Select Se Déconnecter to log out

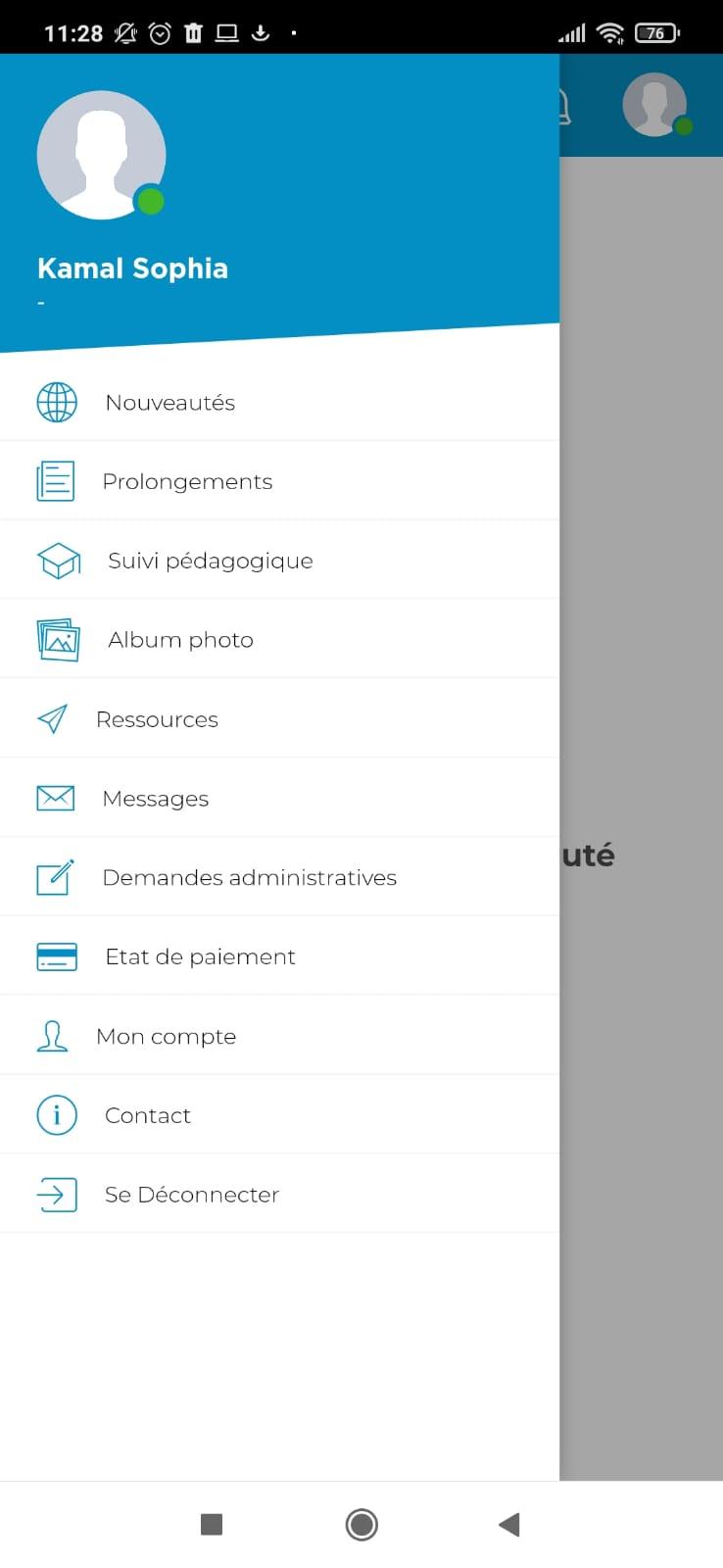click(x=279, y=1195)
